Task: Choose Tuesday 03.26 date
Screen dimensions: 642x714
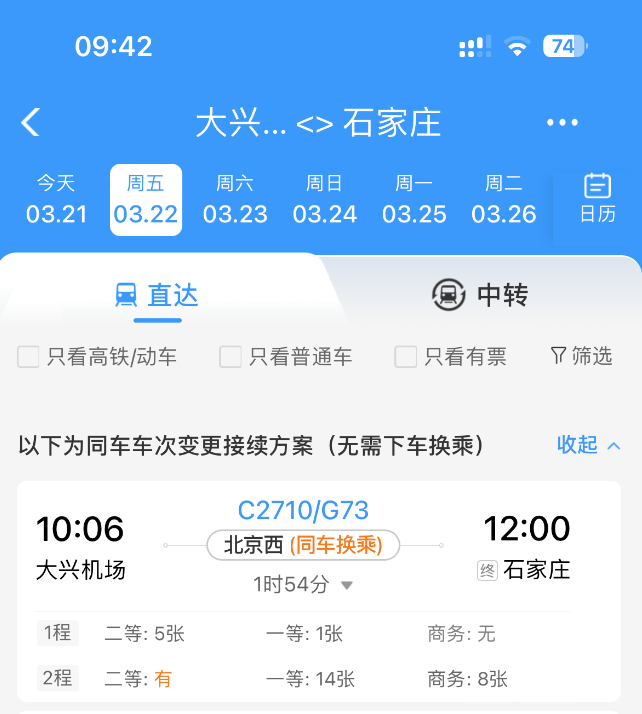Action: pos(503,199)
